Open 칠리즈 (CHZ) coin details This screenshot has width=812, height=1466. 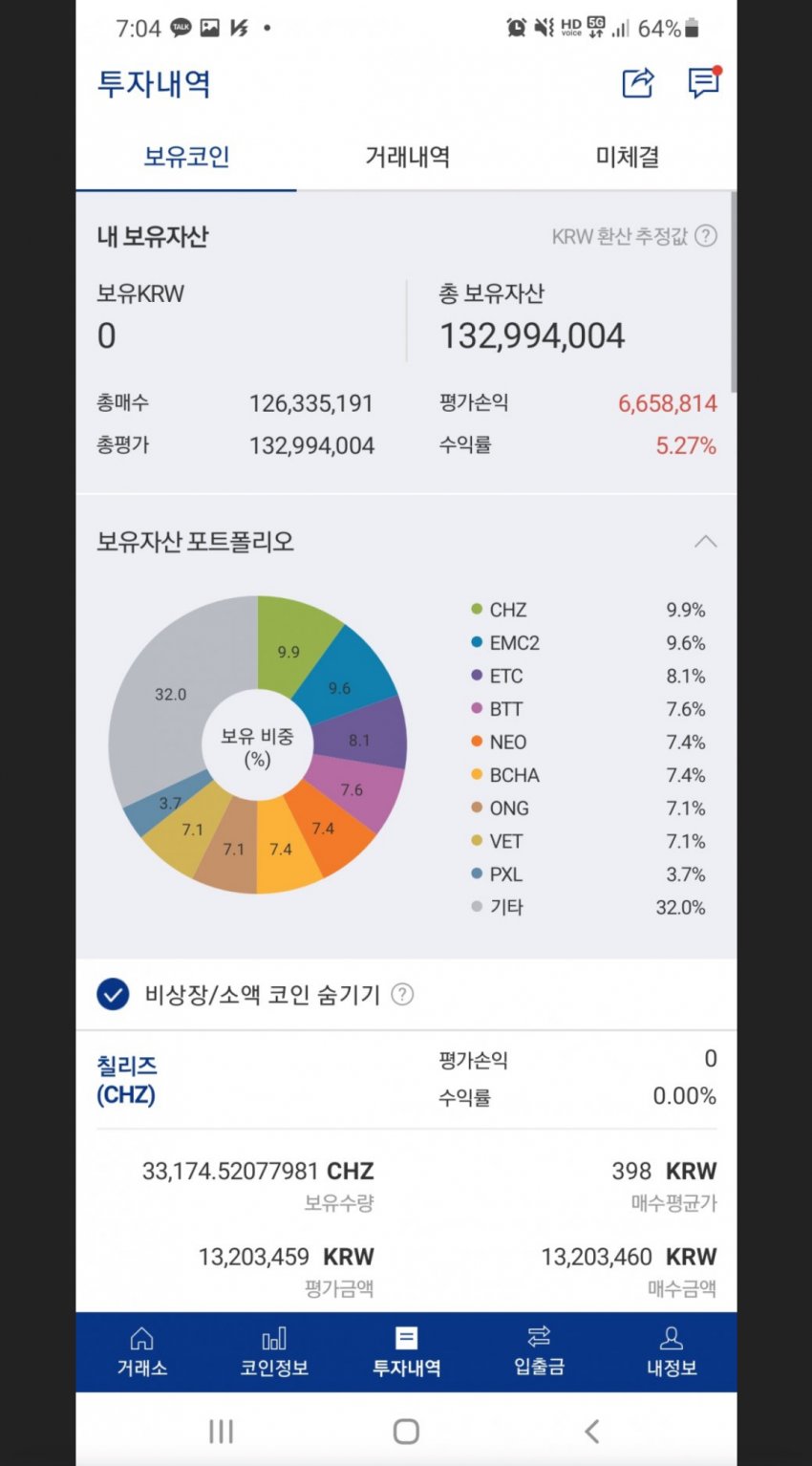coord(126,1080)
